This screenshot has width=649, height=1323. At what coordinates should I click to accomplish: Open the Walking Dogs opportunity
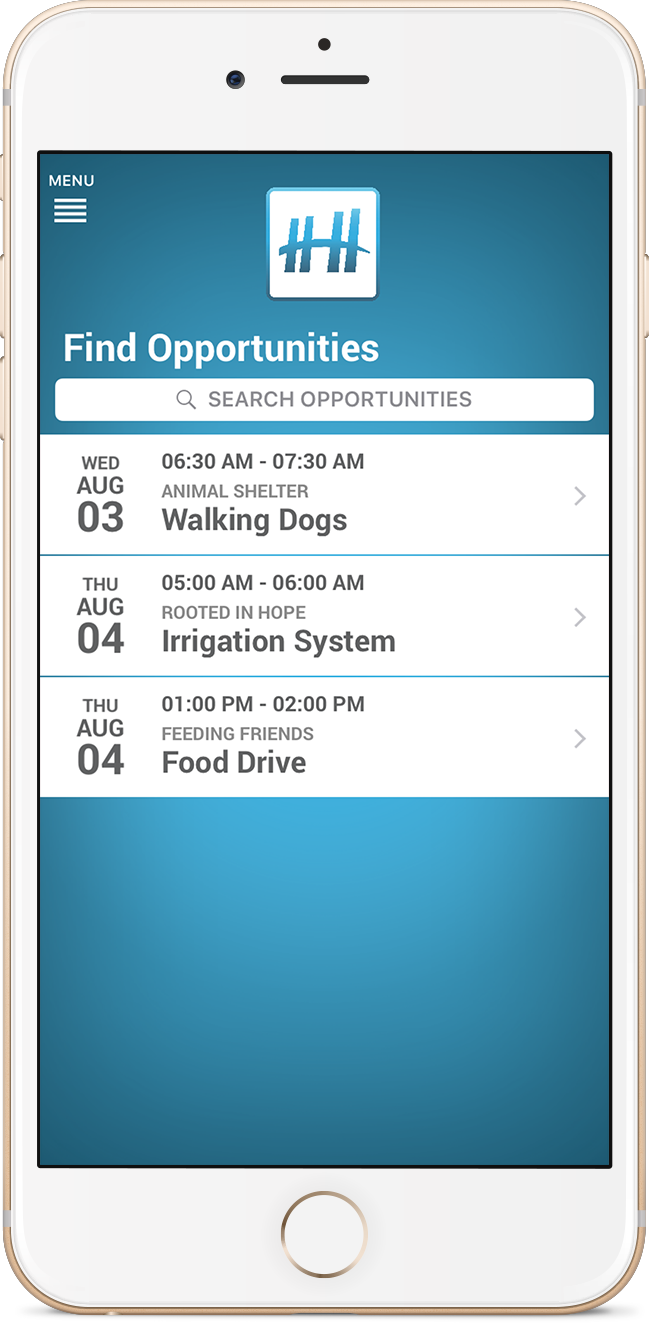coord(324,495)
